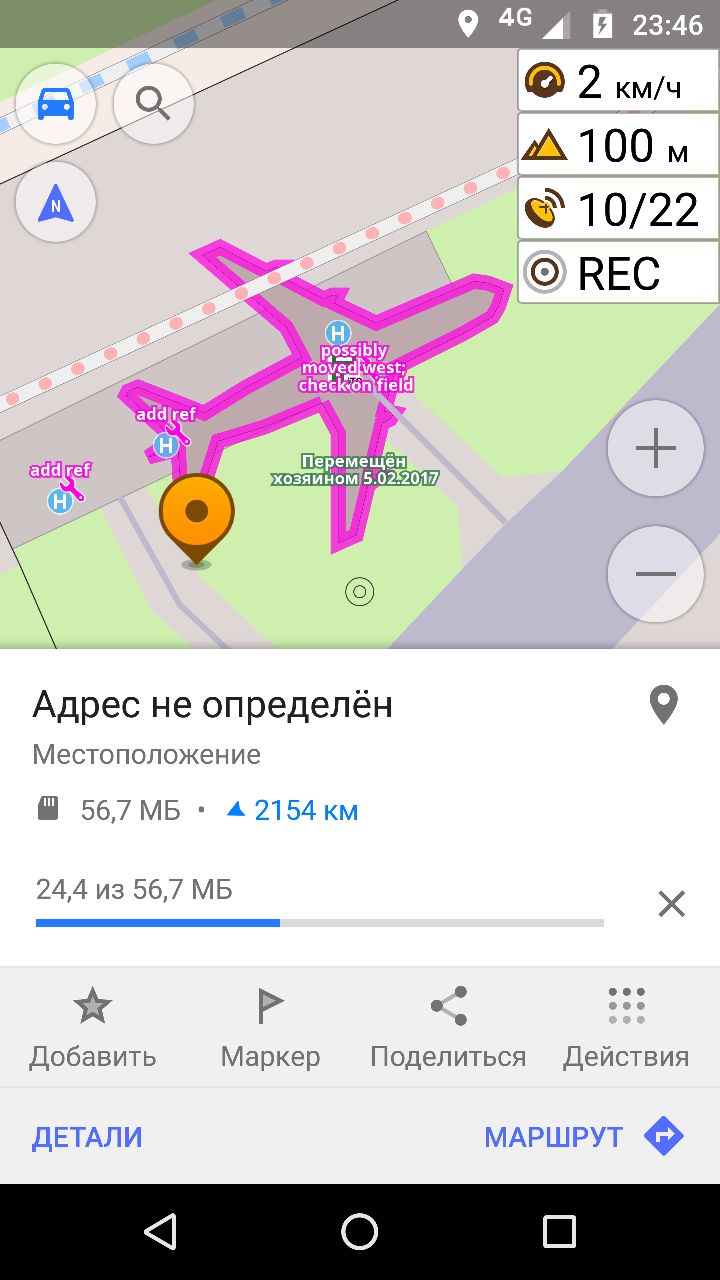Go back using system back button
720x1280 pixels.
point(160,1232)
